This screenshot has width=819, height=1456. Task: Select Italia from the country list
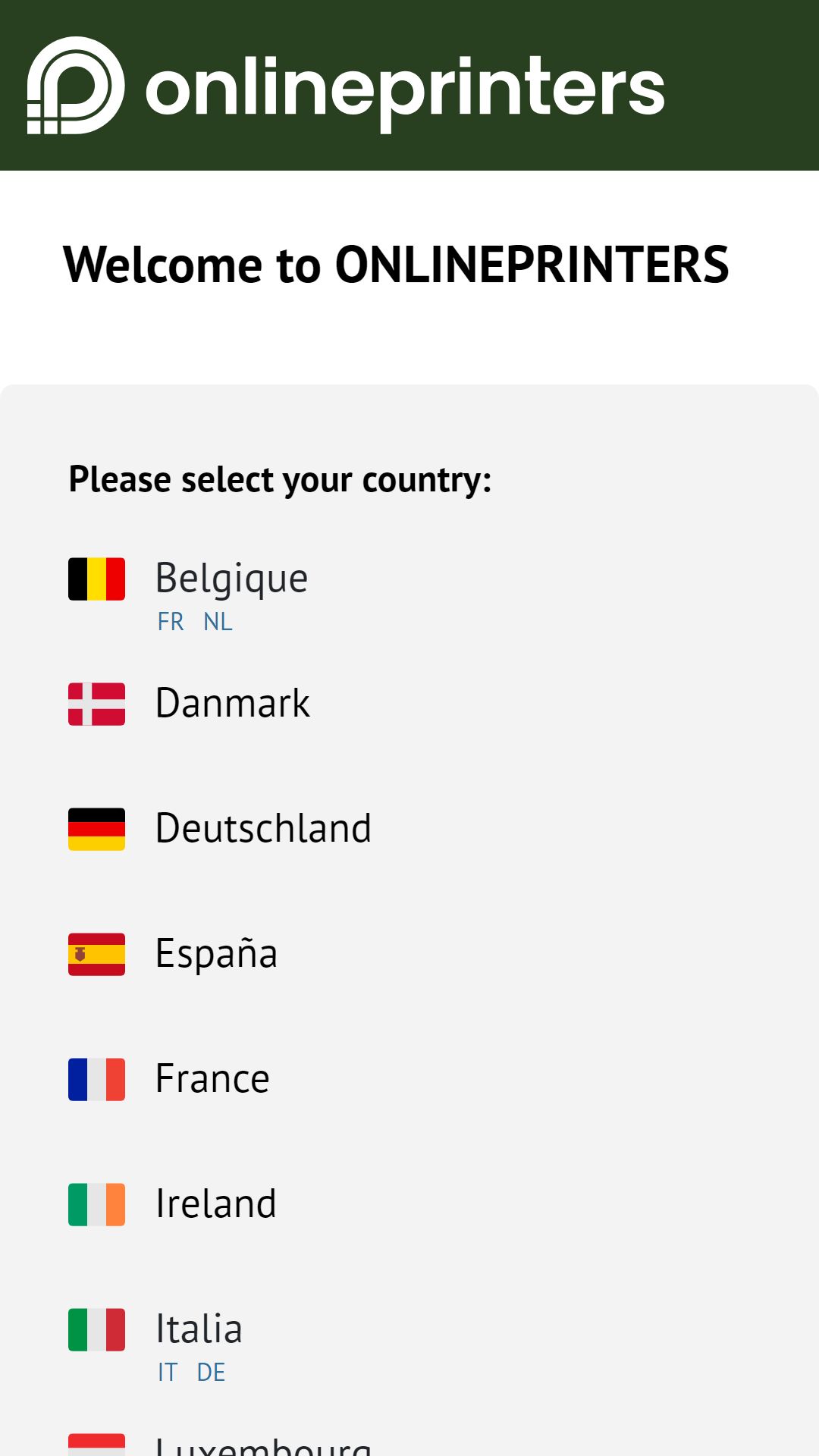(199, 1329)
